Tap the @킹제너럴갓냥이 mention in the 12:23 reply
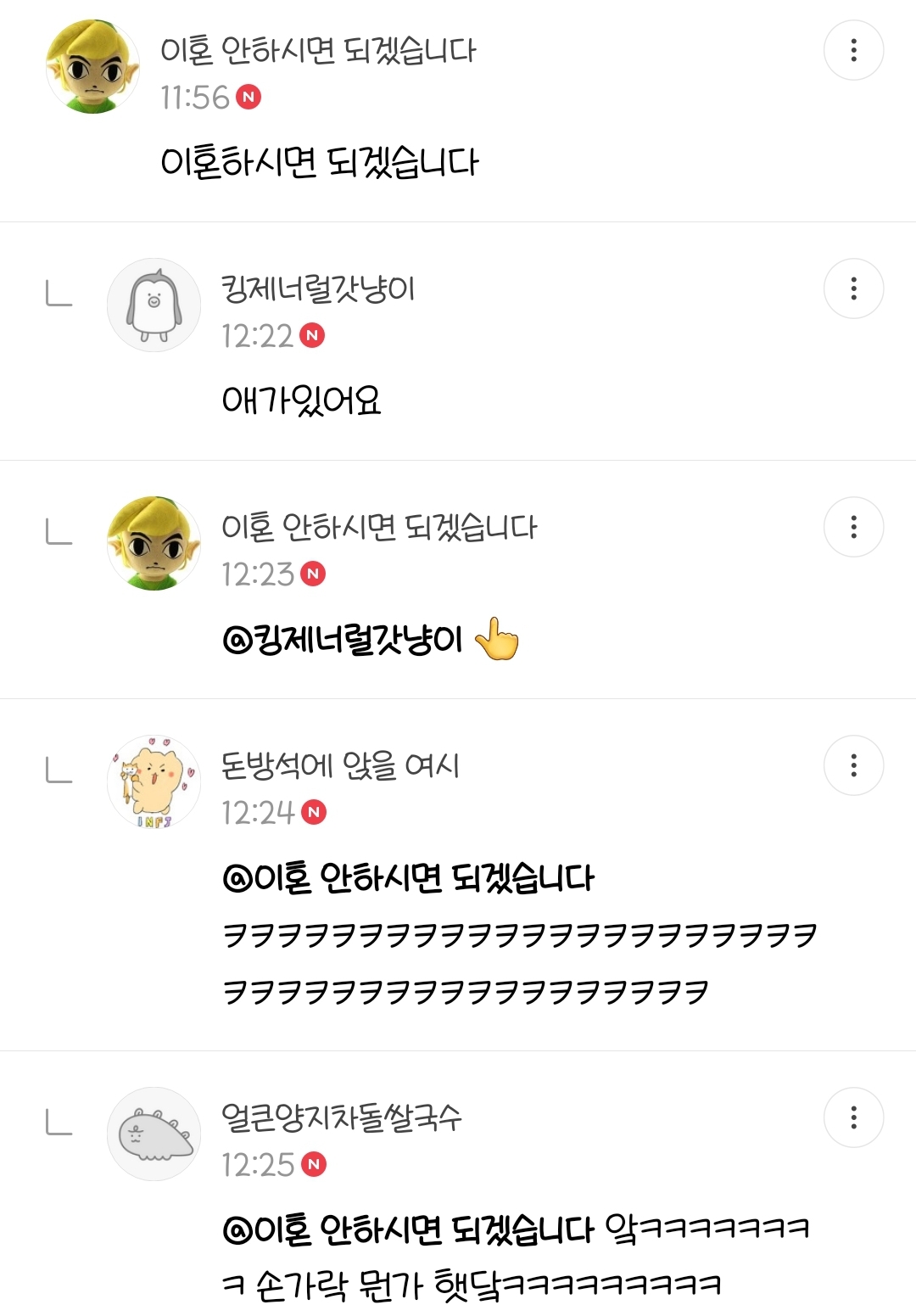This screenshot has height=1316, width=916. click(342, 639)
